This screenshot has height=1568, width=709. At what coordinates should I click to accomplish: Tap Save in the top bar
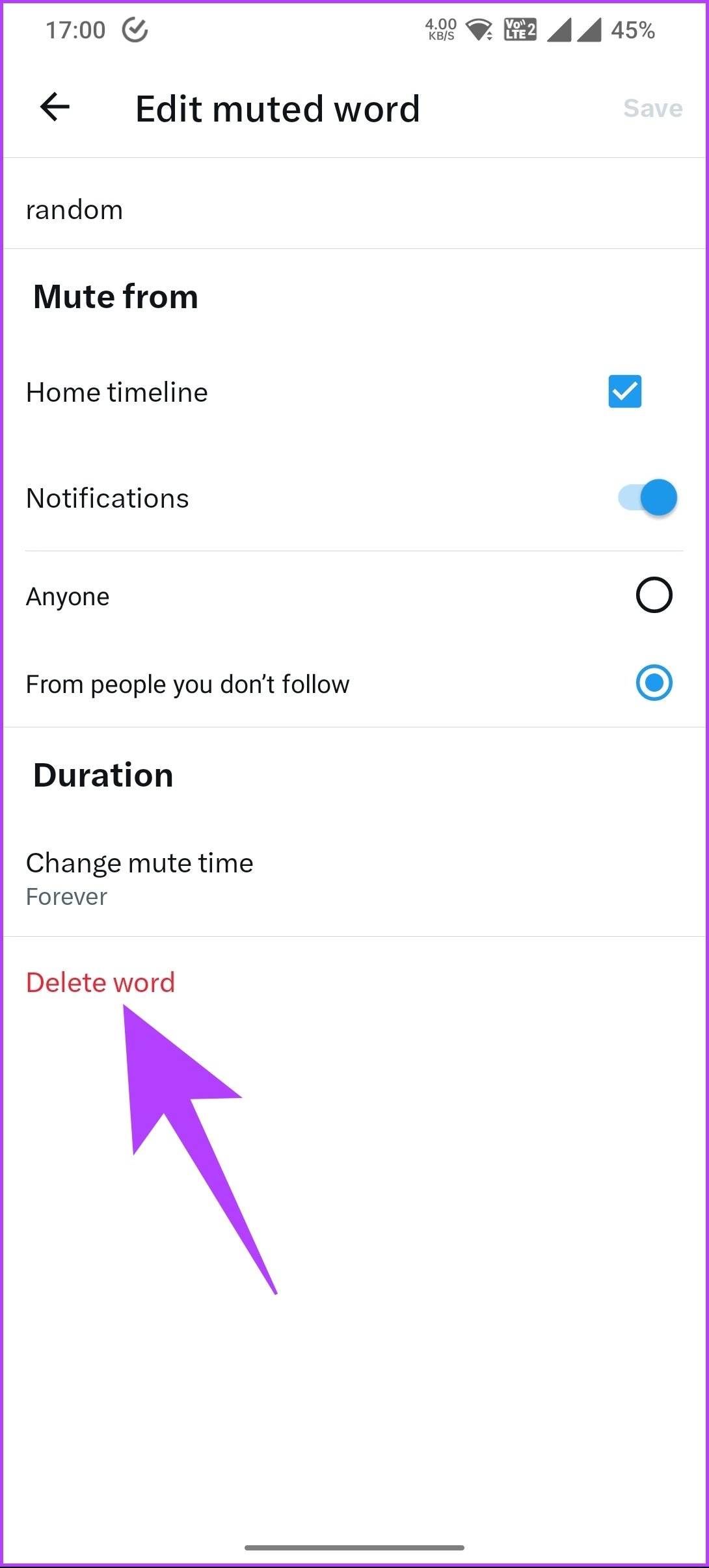[x=652, y=108]
